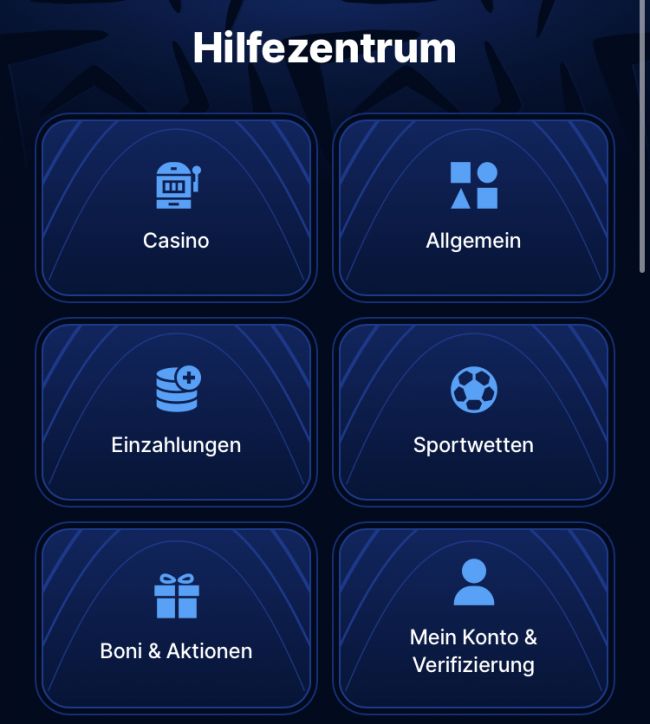This screenshot has height=724, width=650.
Task: Open Einzahlungen help topics
Action: coord(176,412)
